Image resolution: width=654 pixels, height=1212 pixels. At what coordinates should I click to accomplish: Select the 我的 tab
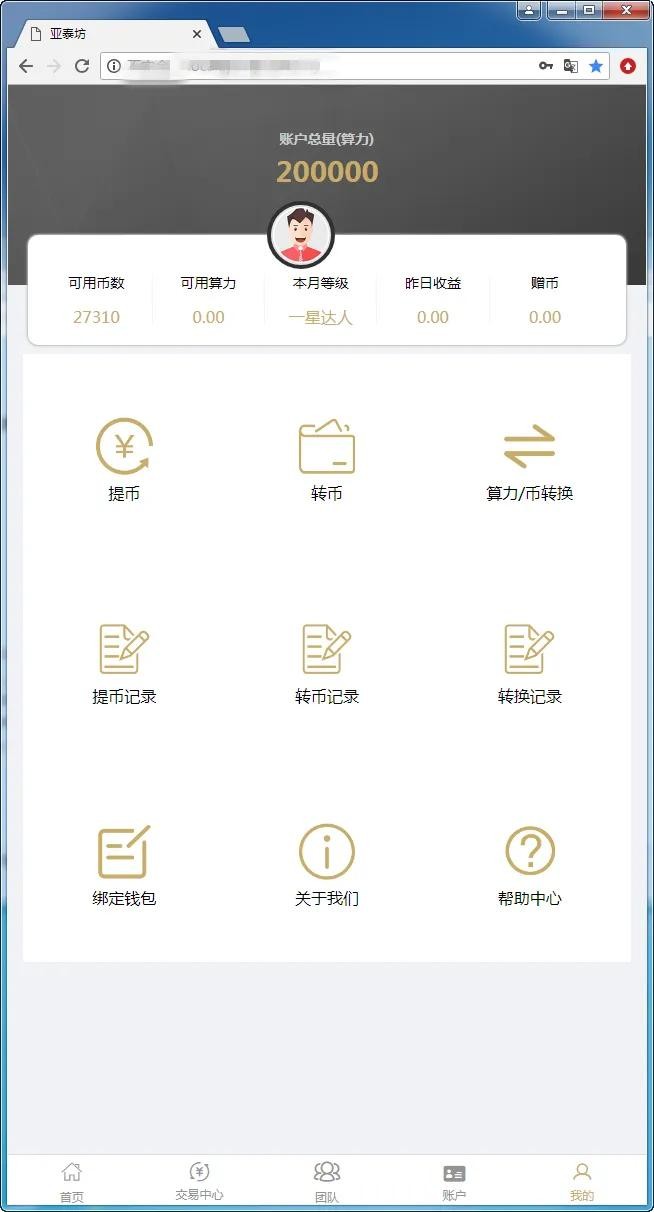pyautogui.click(x=582, y=1181)
